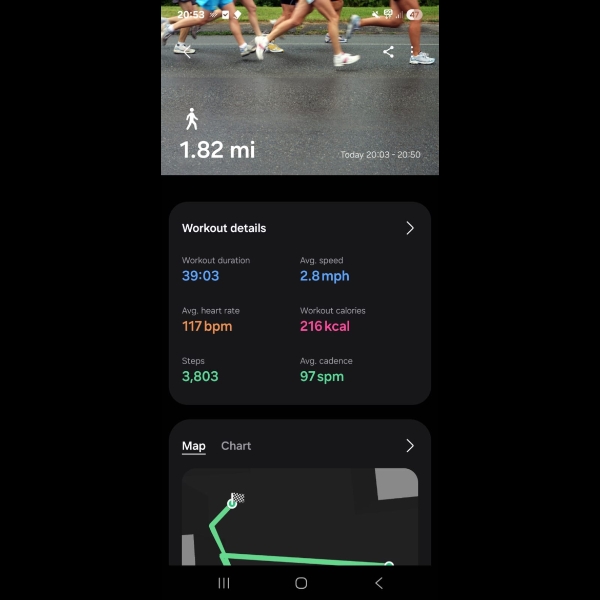Screen dimensions: 600x600
Task: Show recent apps
Action: tap(223, 583)
